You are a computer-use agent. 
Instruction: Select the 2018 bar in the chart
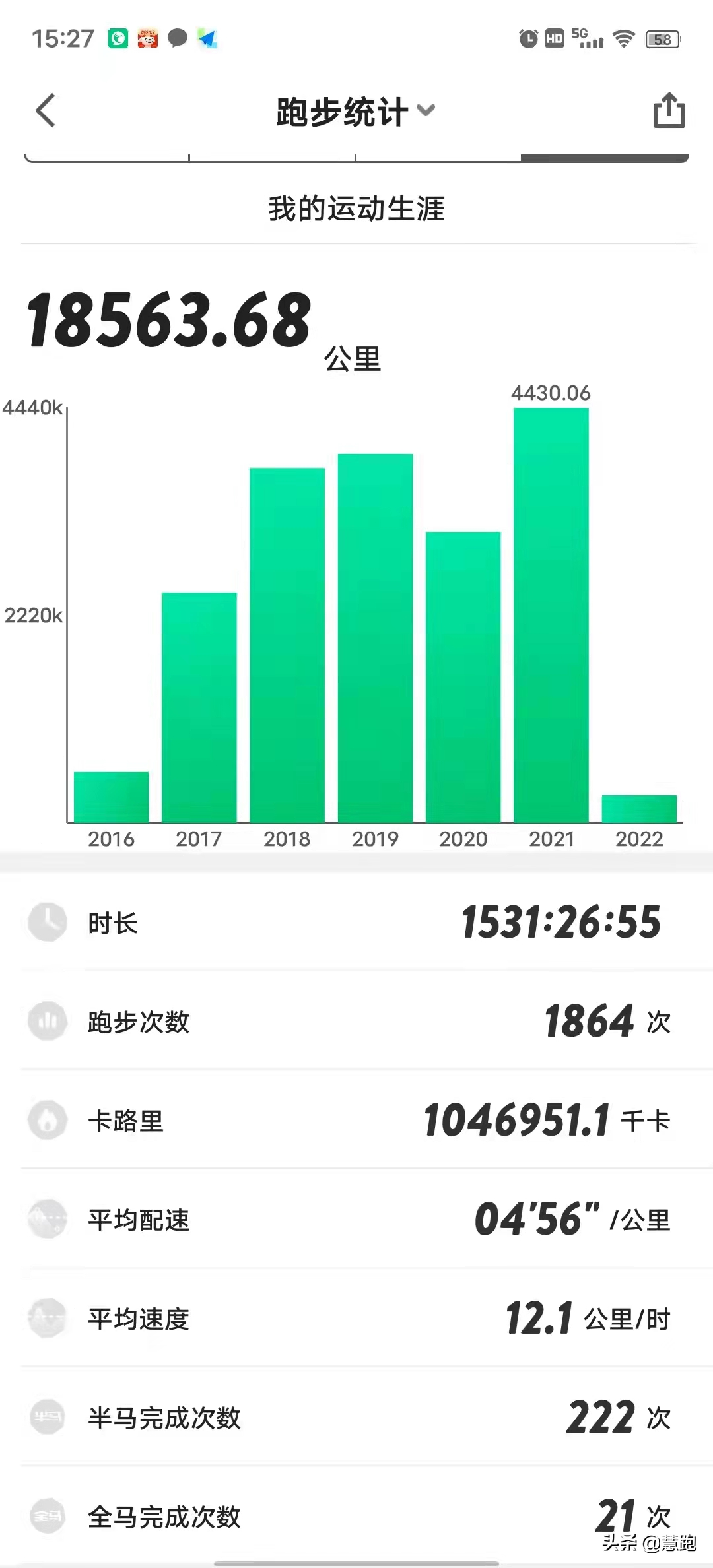tap(287, 645)
